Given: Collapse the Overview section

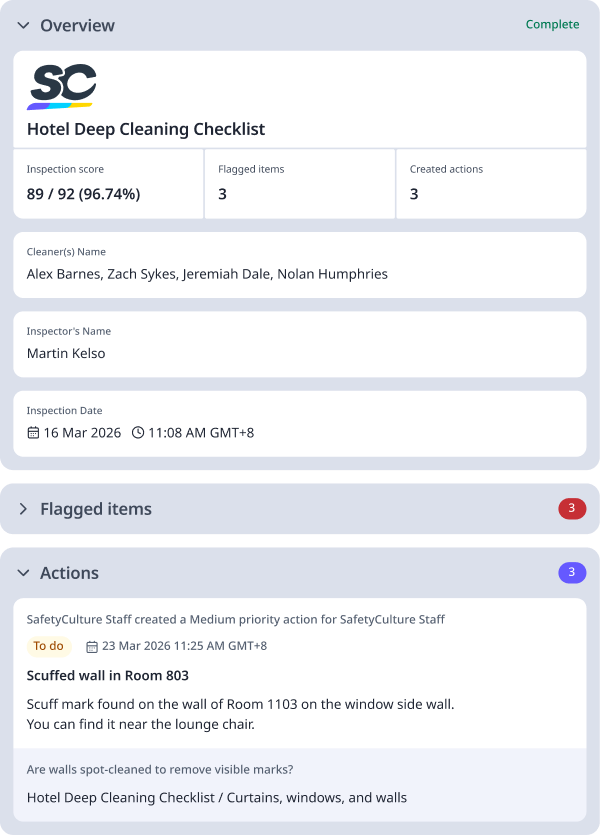Looking at the screenshot, I should pyautogui.click(x=24, y=25).
